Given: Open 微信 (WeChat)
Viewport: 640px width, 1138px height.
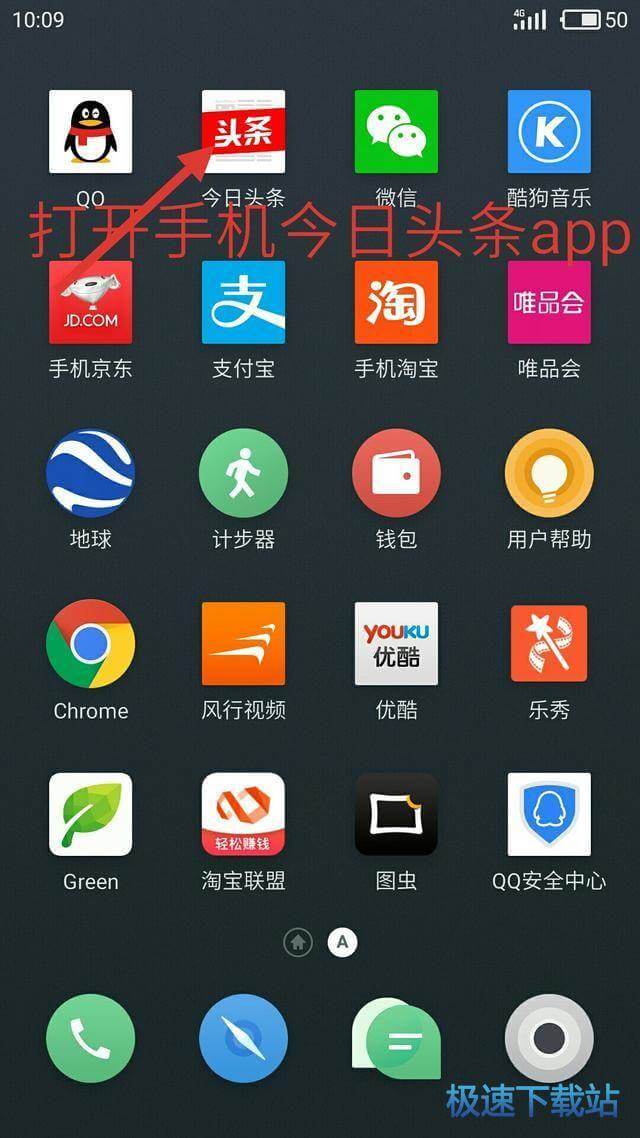Looking at the screenshot, I should pyautogui.click(x=396, y=132).
